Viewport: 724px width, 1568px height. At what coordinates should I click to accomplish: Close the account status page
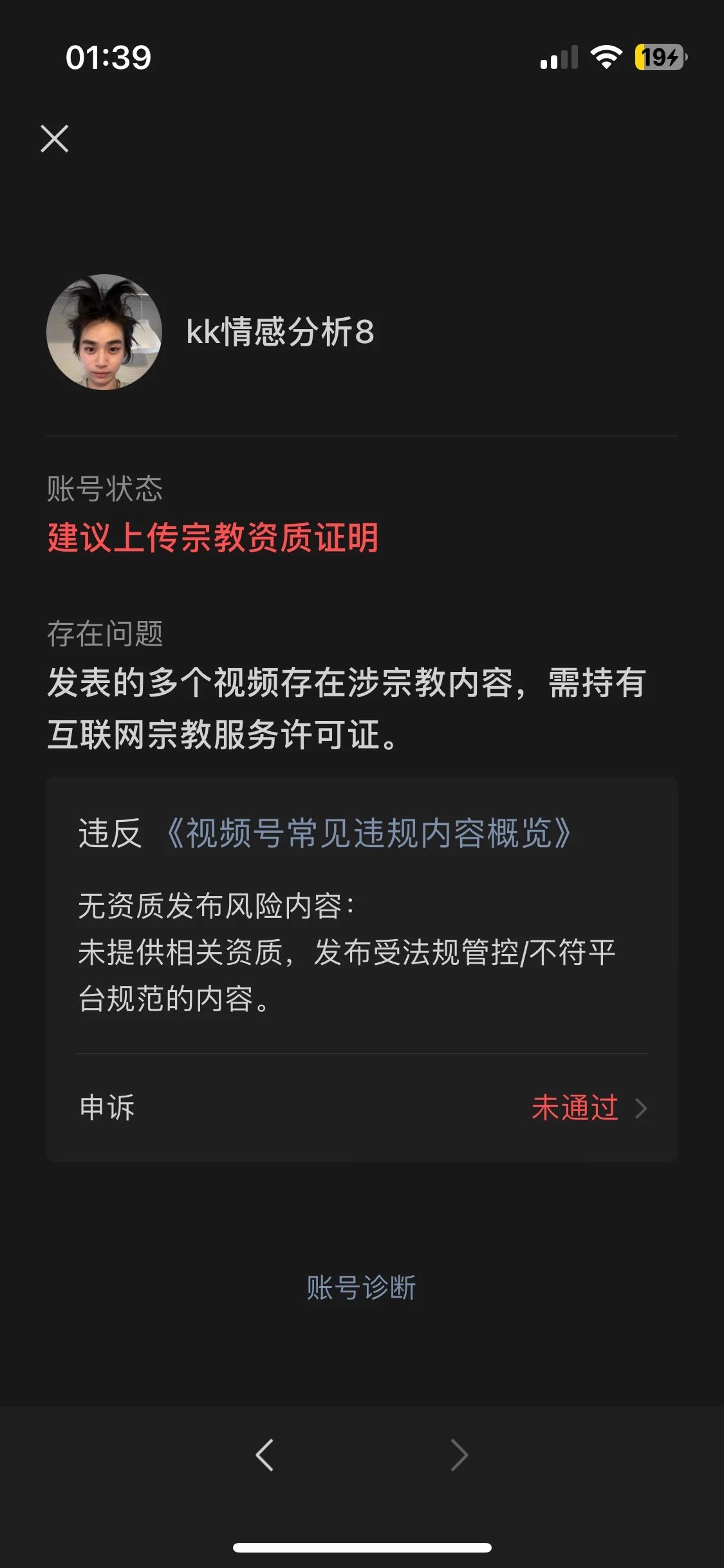tap(54, 138)
